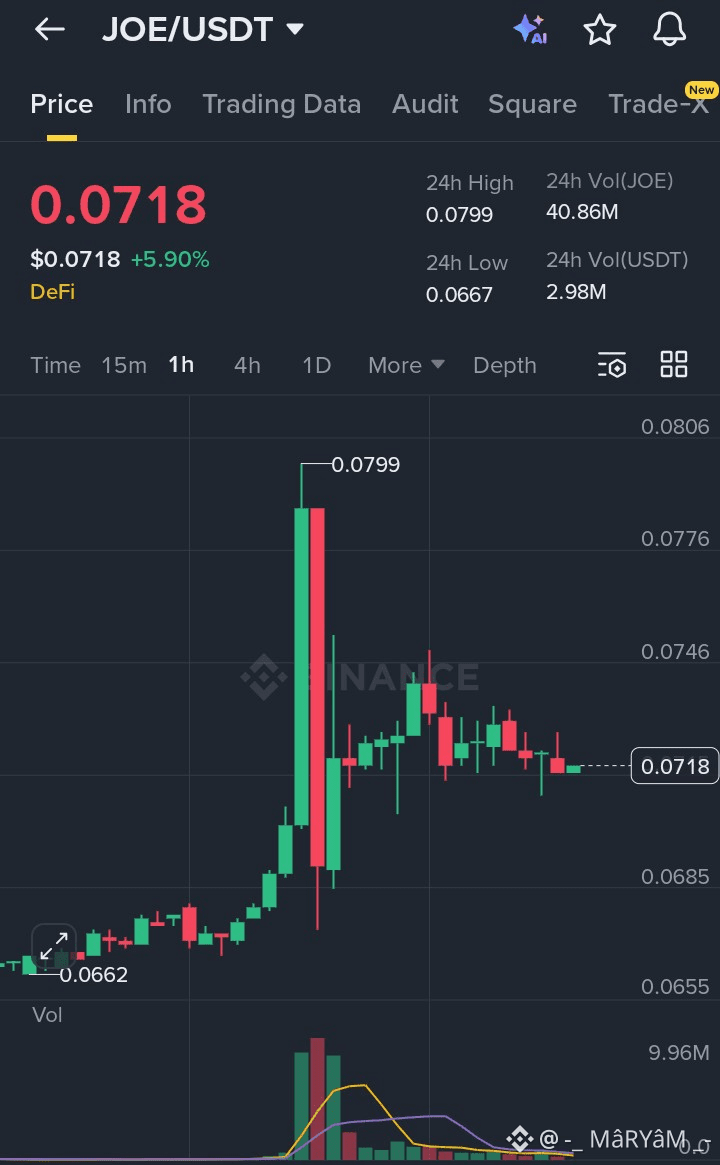Switch to the Info tab

pyautogui.click(x=148, y=104)
